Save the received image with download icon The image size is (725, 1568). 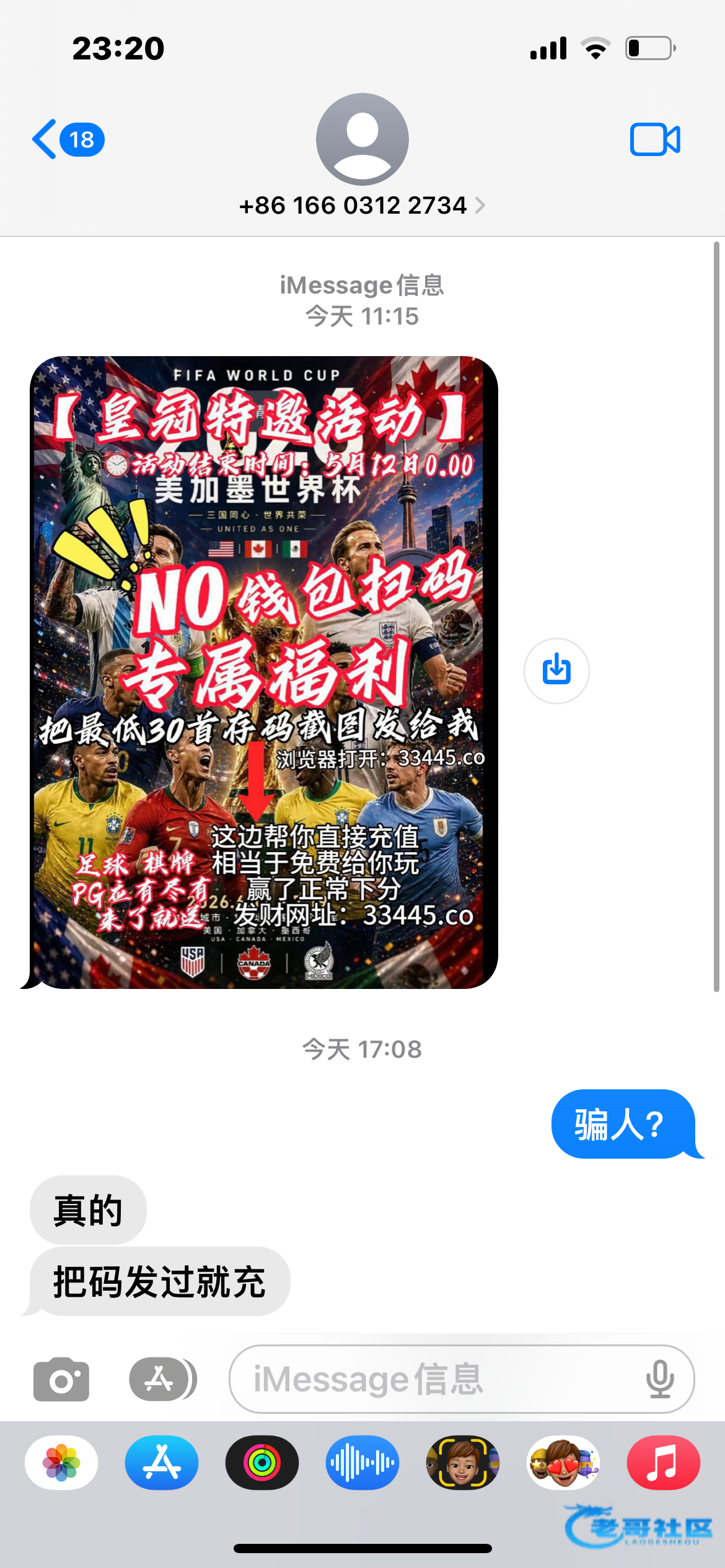pyautogui.click(x=556, y=671)
